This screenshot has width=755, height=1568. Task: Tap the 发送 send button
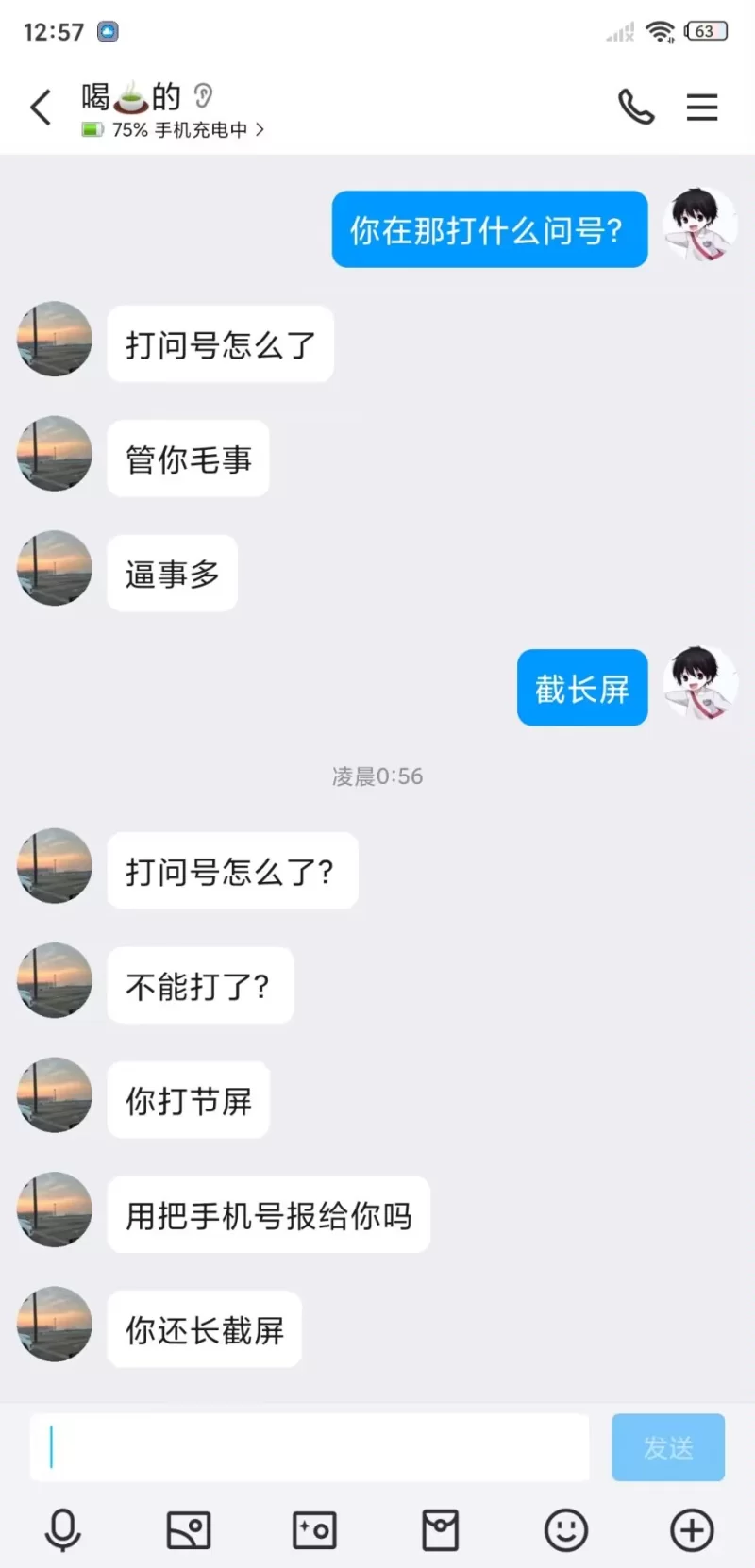(667, 1446)
